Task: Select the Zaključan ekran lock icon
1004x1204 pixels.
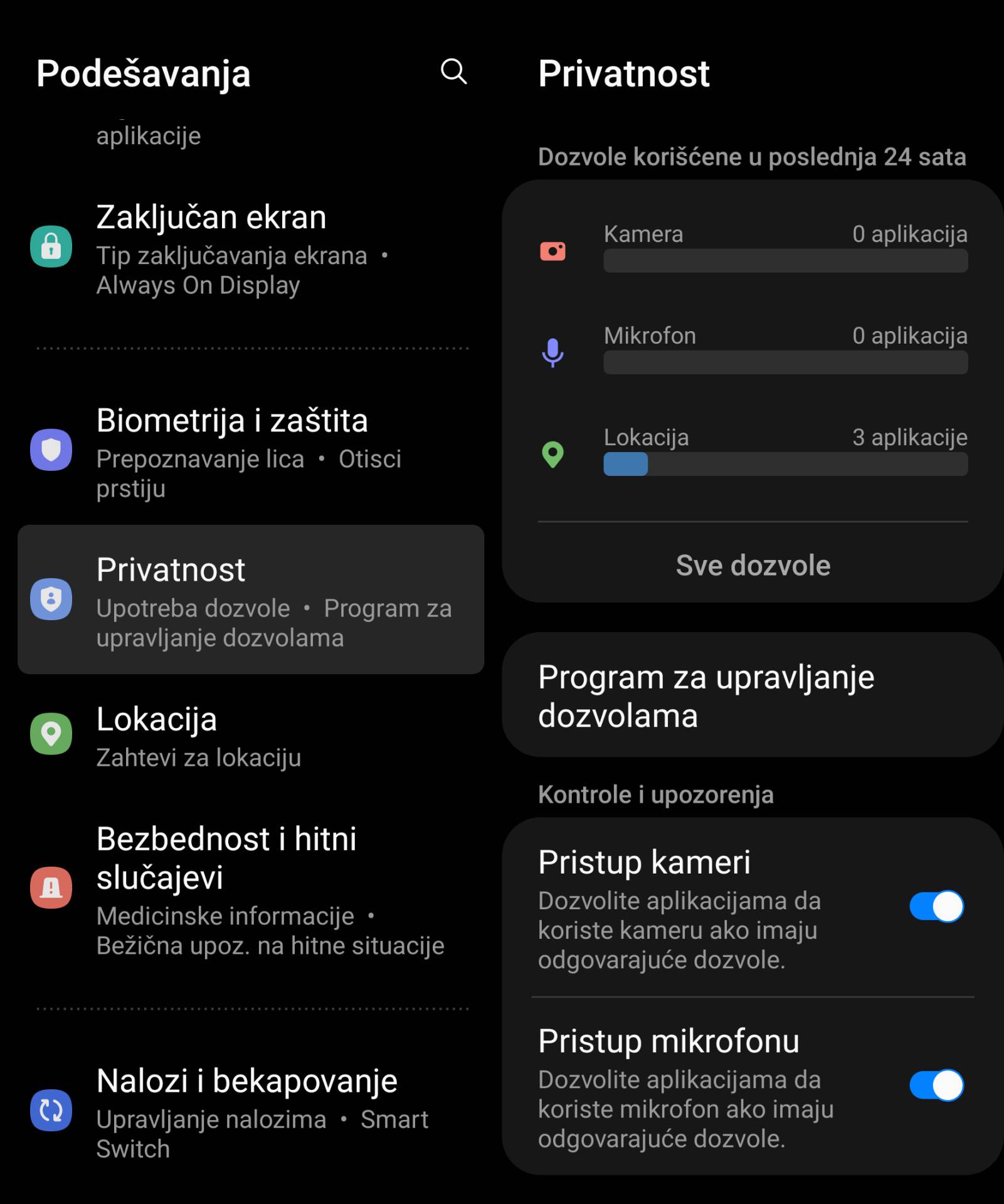Action: (x=50, y=246)
